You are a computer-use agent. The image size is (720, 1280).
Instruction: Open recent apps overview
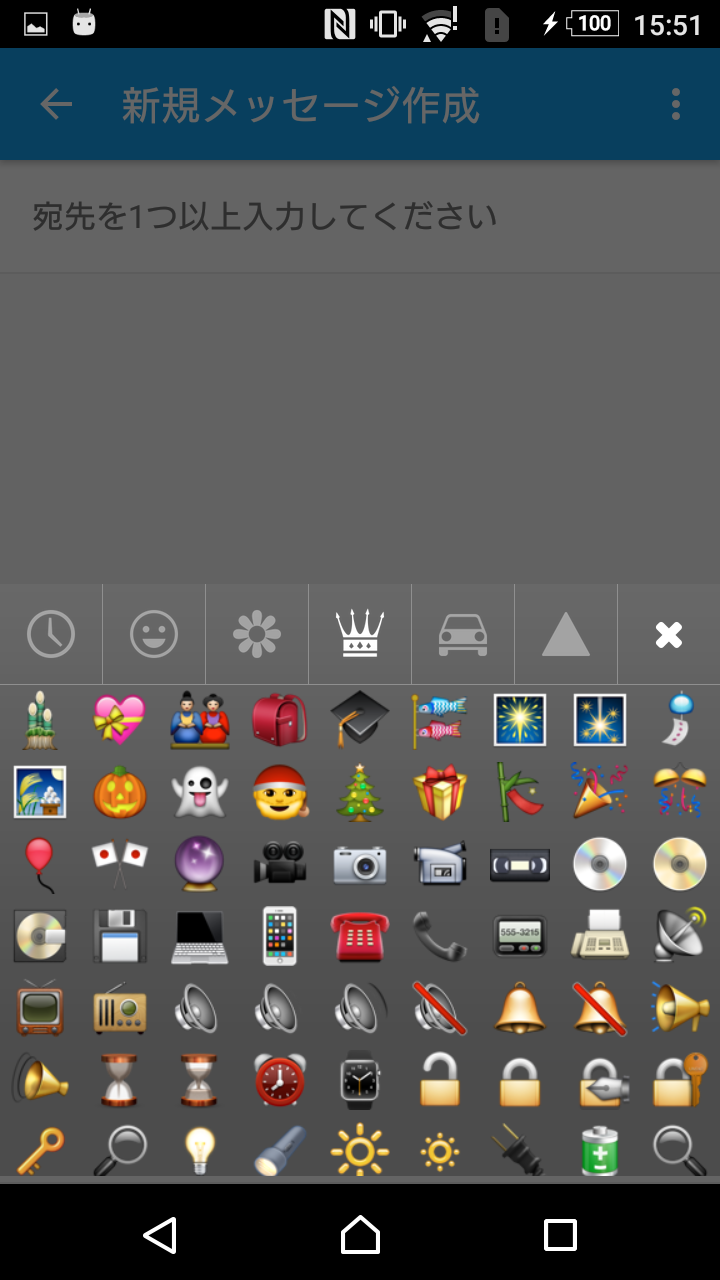(560, 1235)
